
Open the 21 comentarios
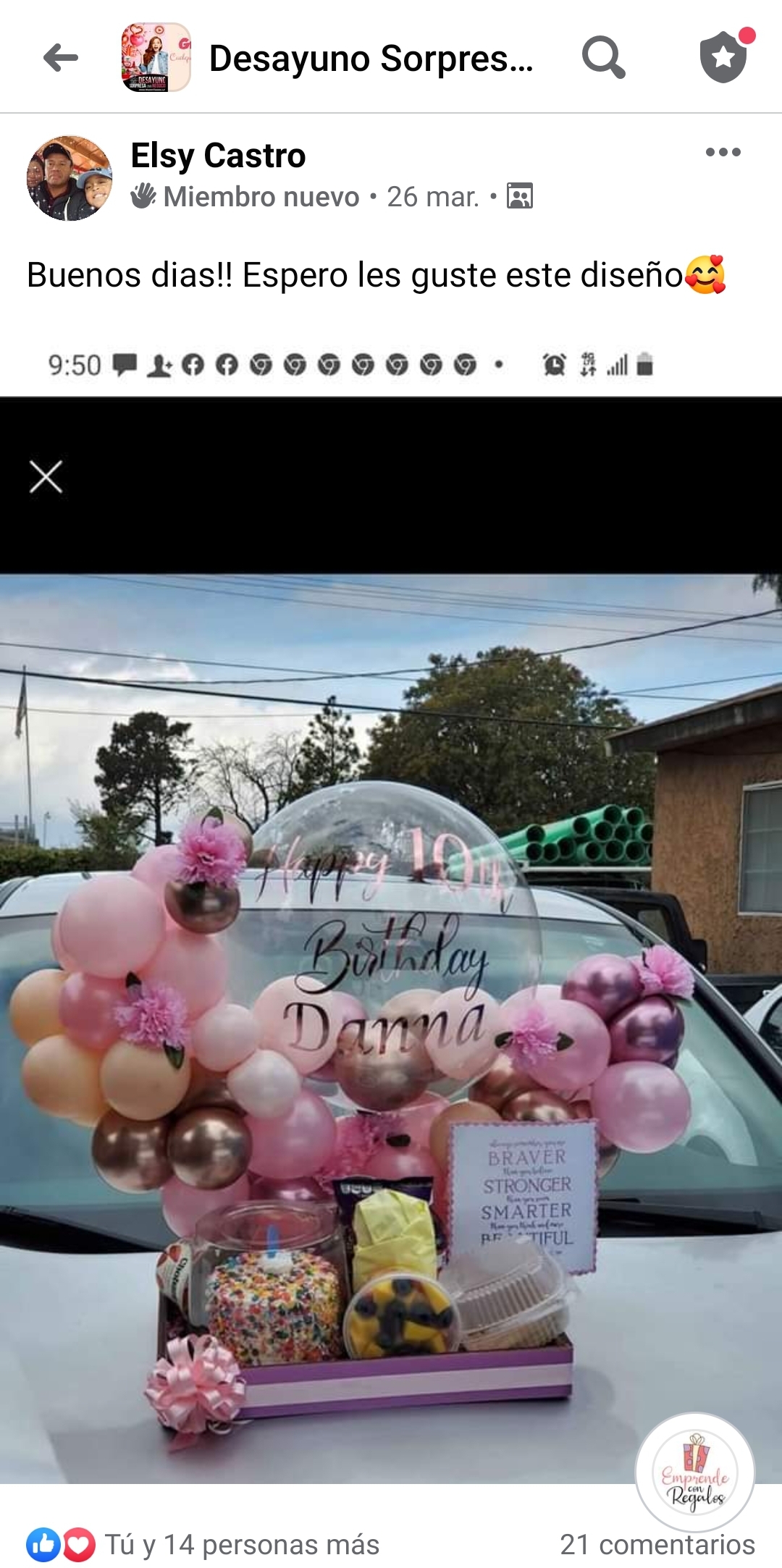point(657,1544)
